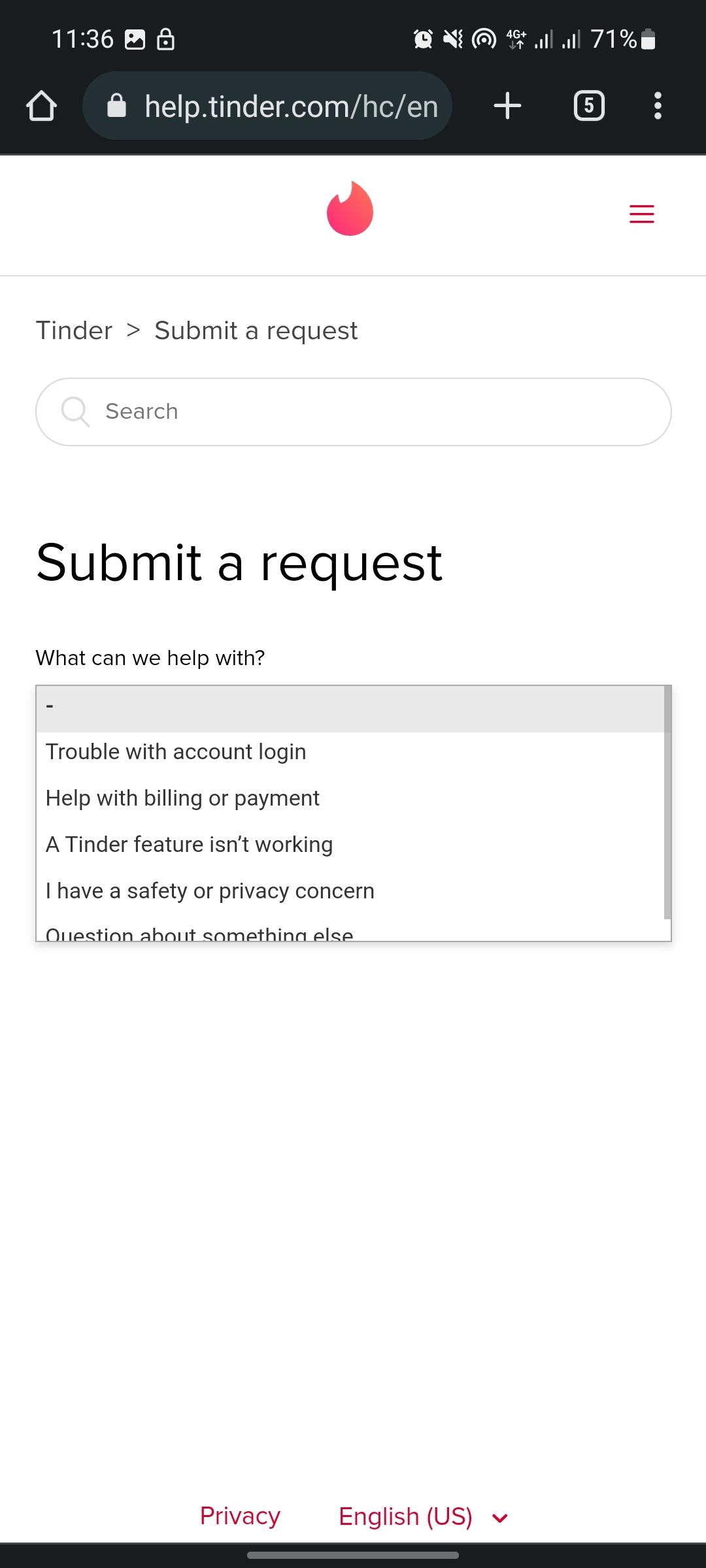Viewport: 706px width, 1568px height.
Task: Pick 'Question about something else'
Action: click(x=199, y=933)
